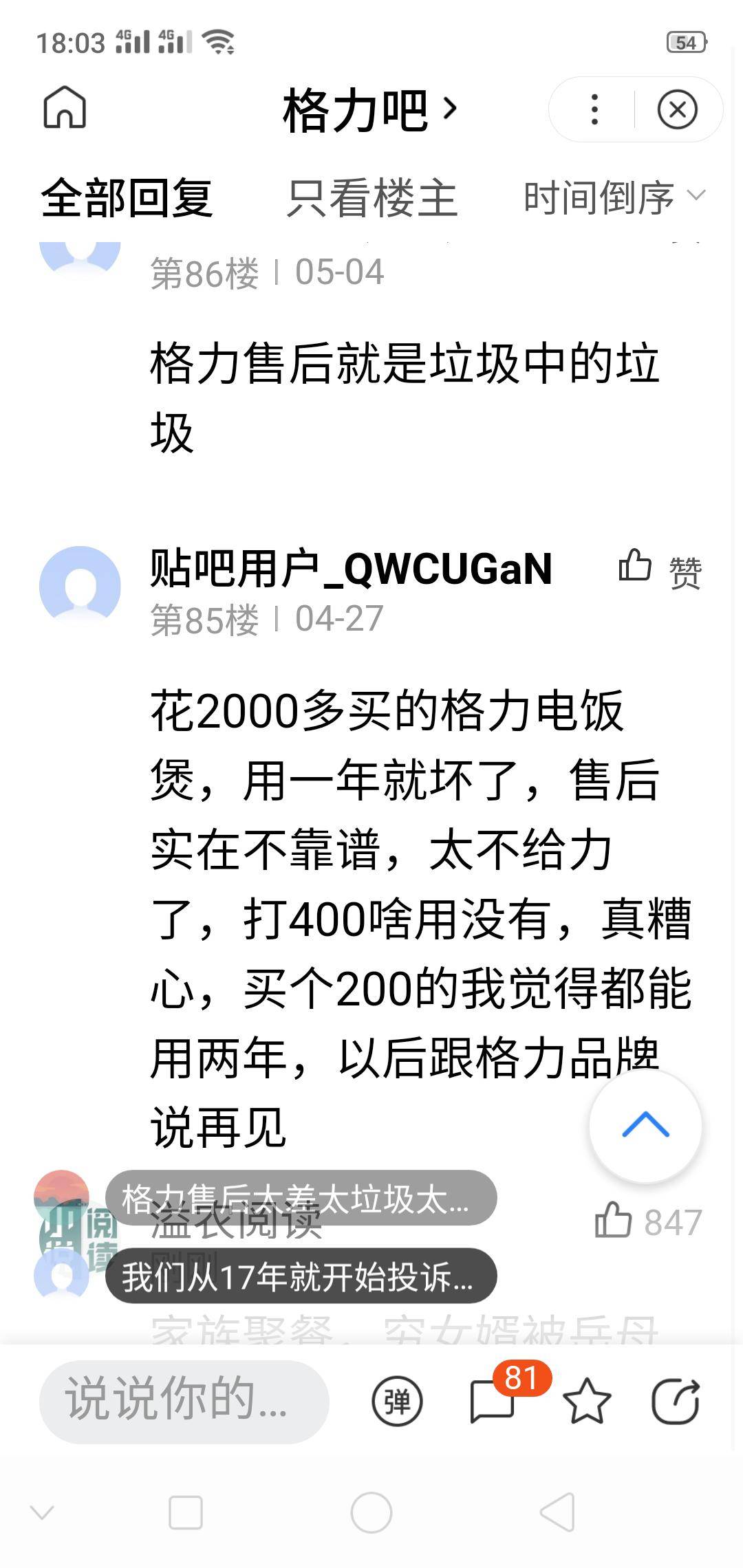Open the 说说你的 comment input box
The image size is (743, 1568).
184,1400
